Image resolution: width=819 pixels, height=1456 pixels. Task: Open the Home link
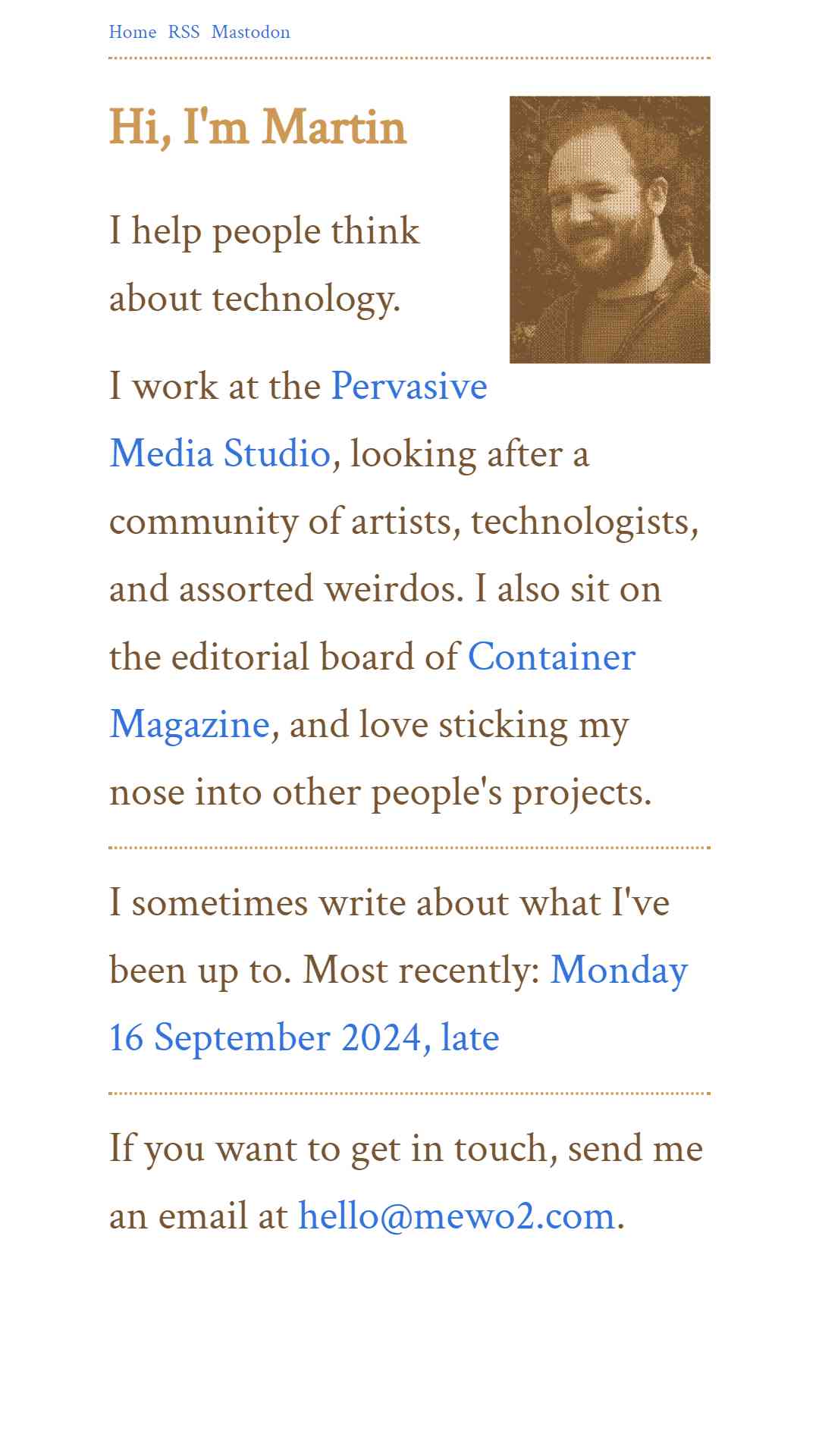[x=133, y=32]
